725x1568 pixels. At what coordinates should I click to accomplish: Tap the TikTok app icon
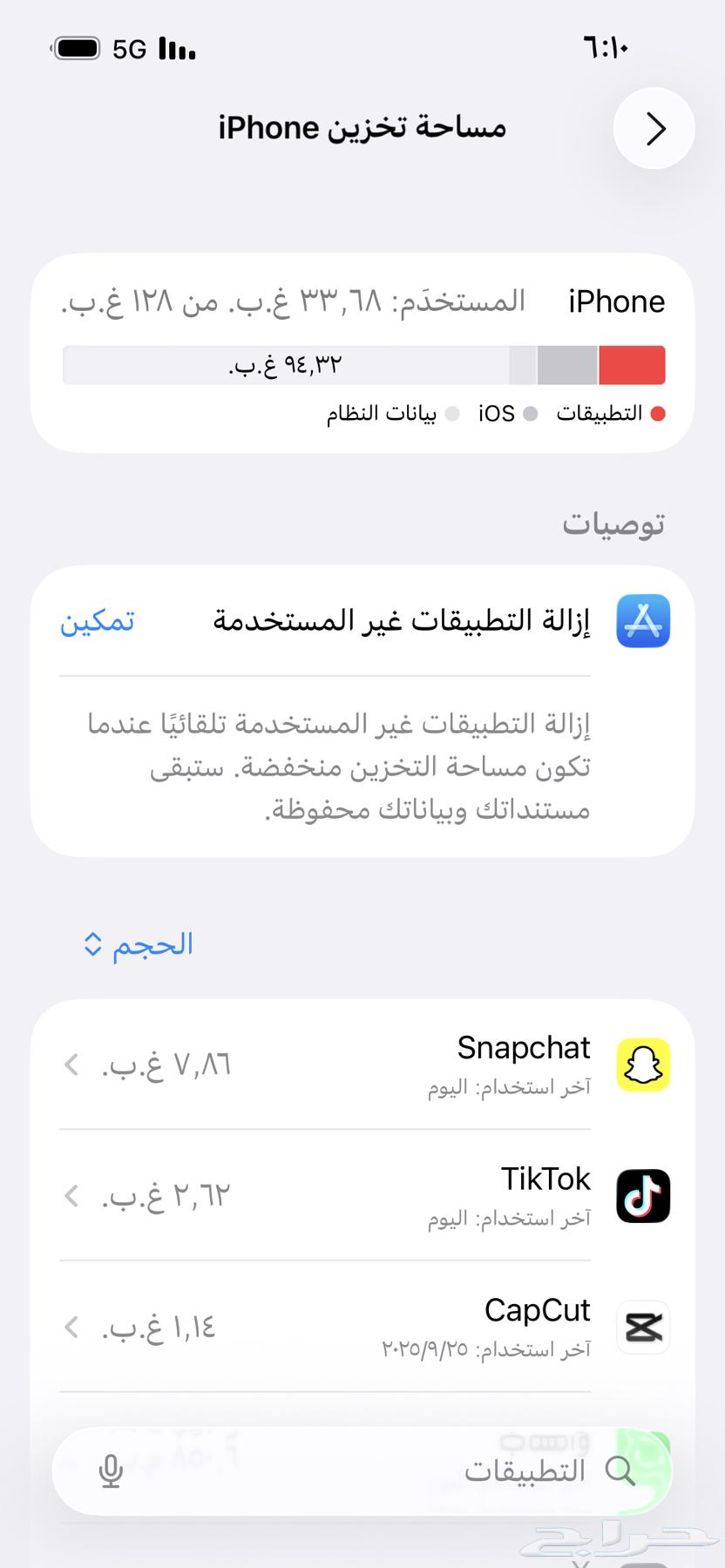pyautogui.click(x=642, y=1196)
